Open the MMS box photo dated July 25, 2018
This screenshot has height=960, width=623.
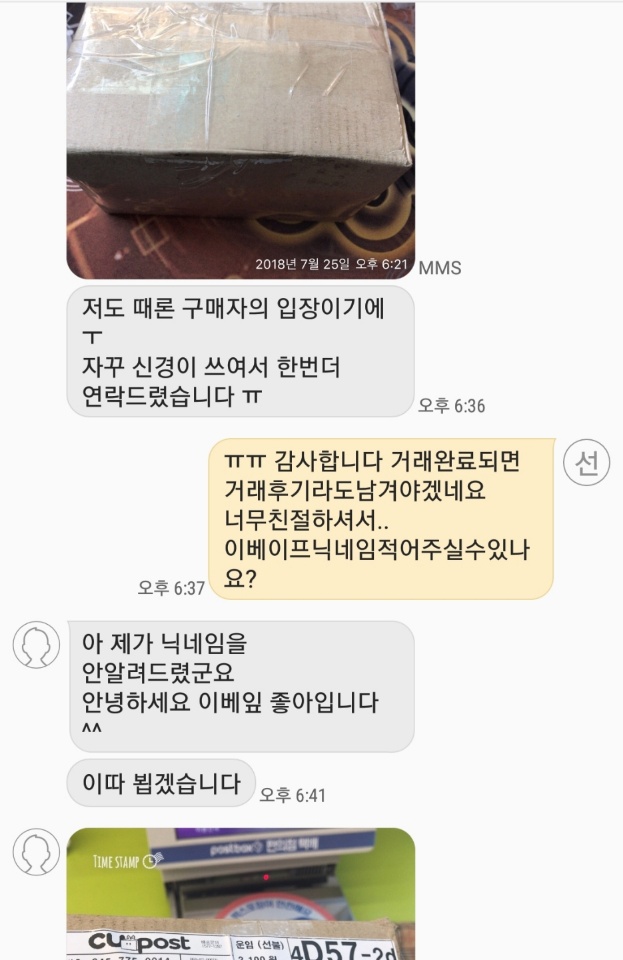point(240,140)
